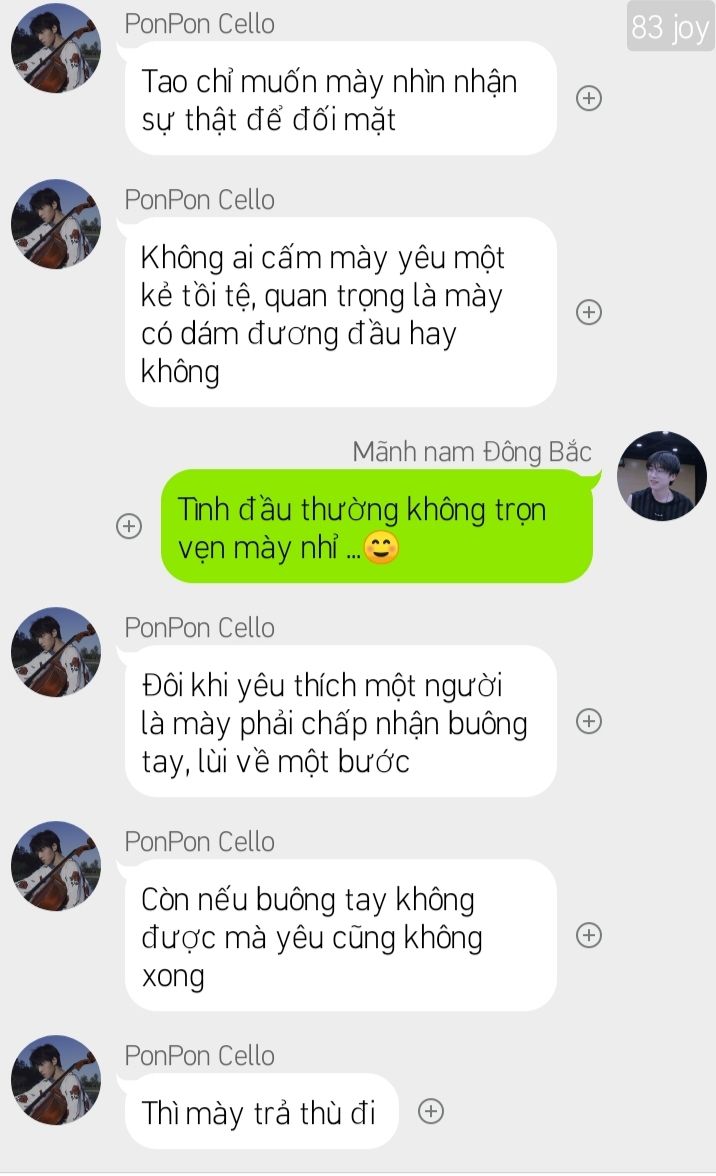Viewport: 716px width, 1176px height.
Task: Tap plus icon beside "Đôi khi yêu thích" message
Action: click(x=590, y=721)
